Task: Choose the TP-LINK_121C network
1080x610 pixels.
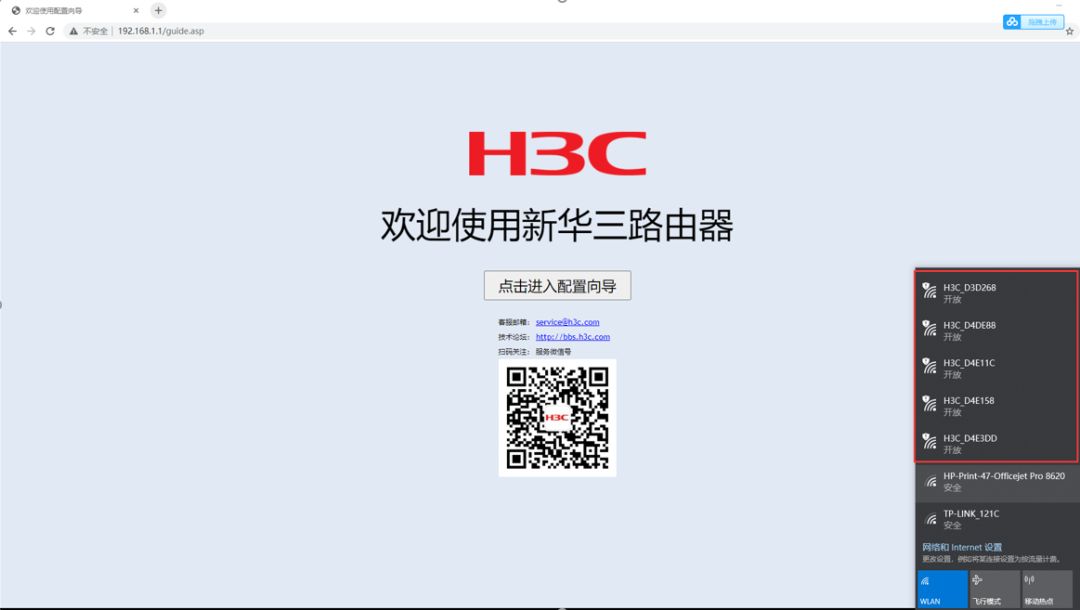Action: 996,519
